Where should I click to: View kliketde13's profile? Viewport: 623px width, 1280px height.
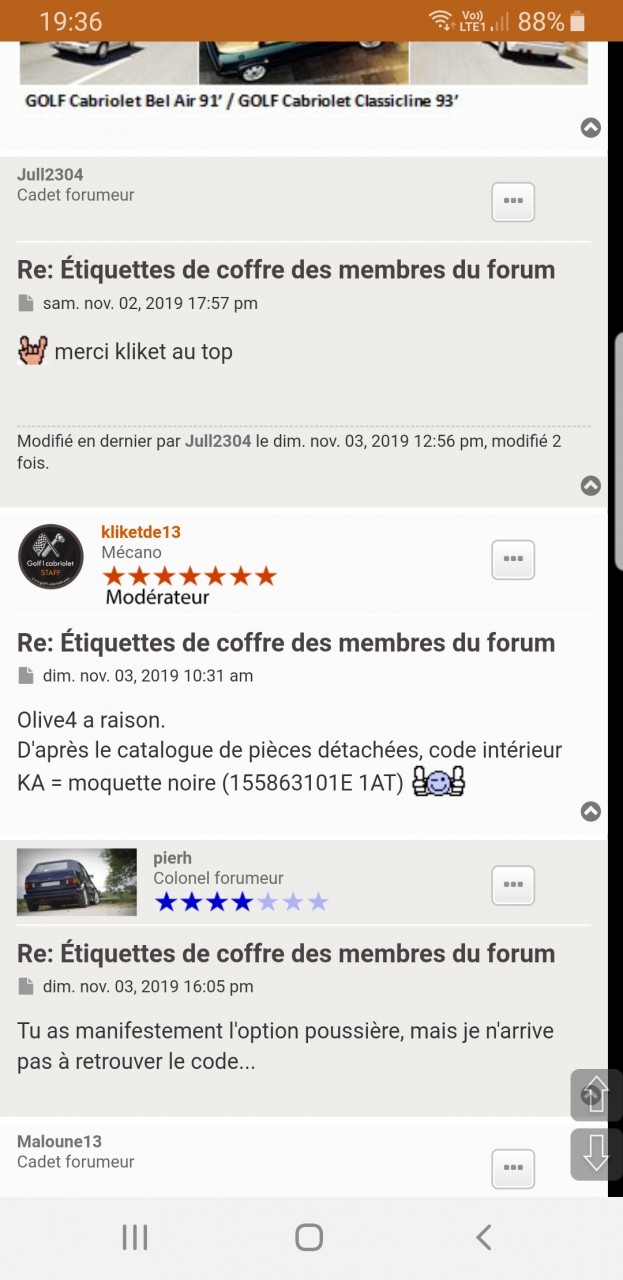[141, 532]
